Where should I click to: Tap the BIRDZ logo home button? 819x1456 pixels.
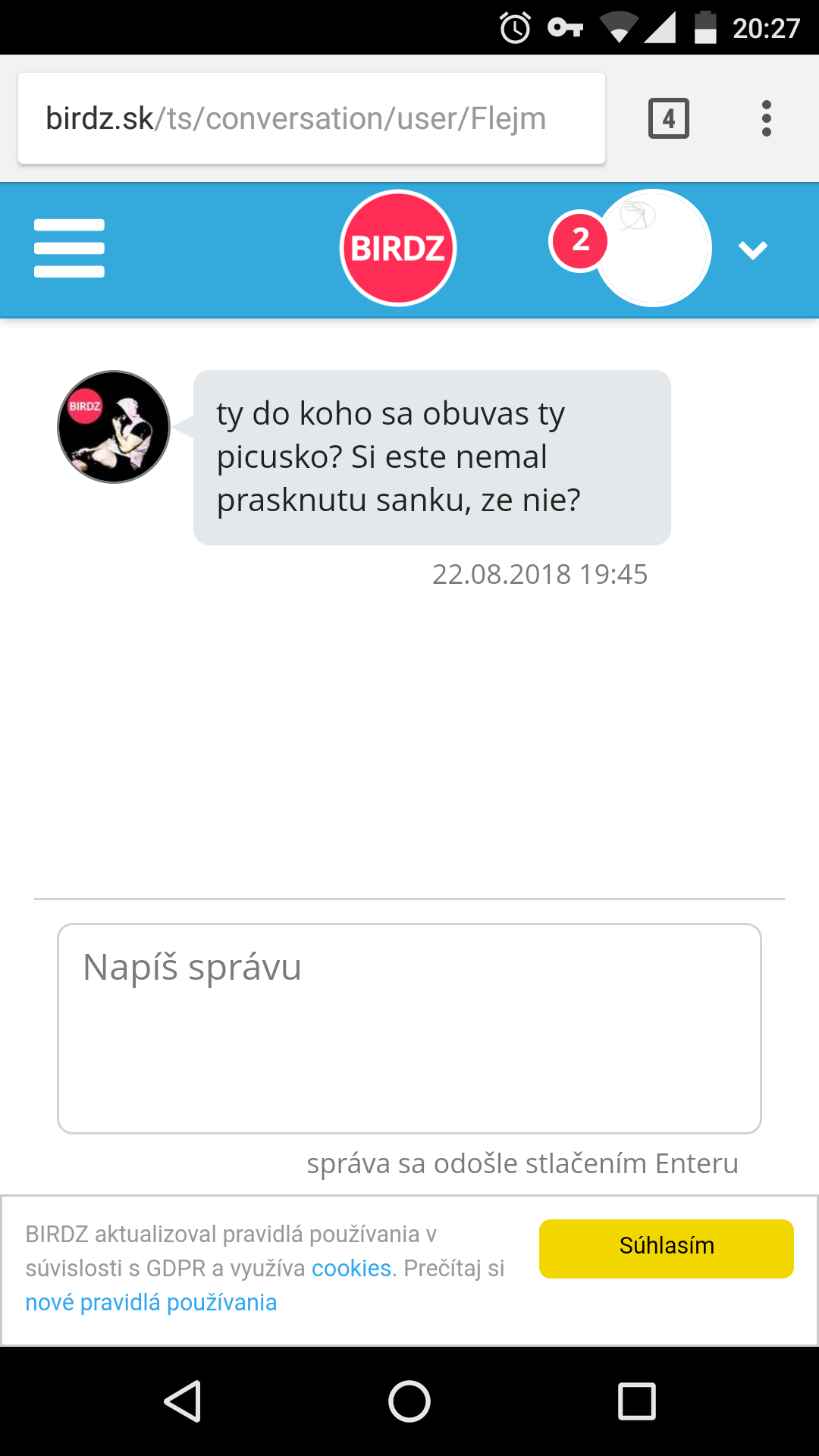(398, 248)
